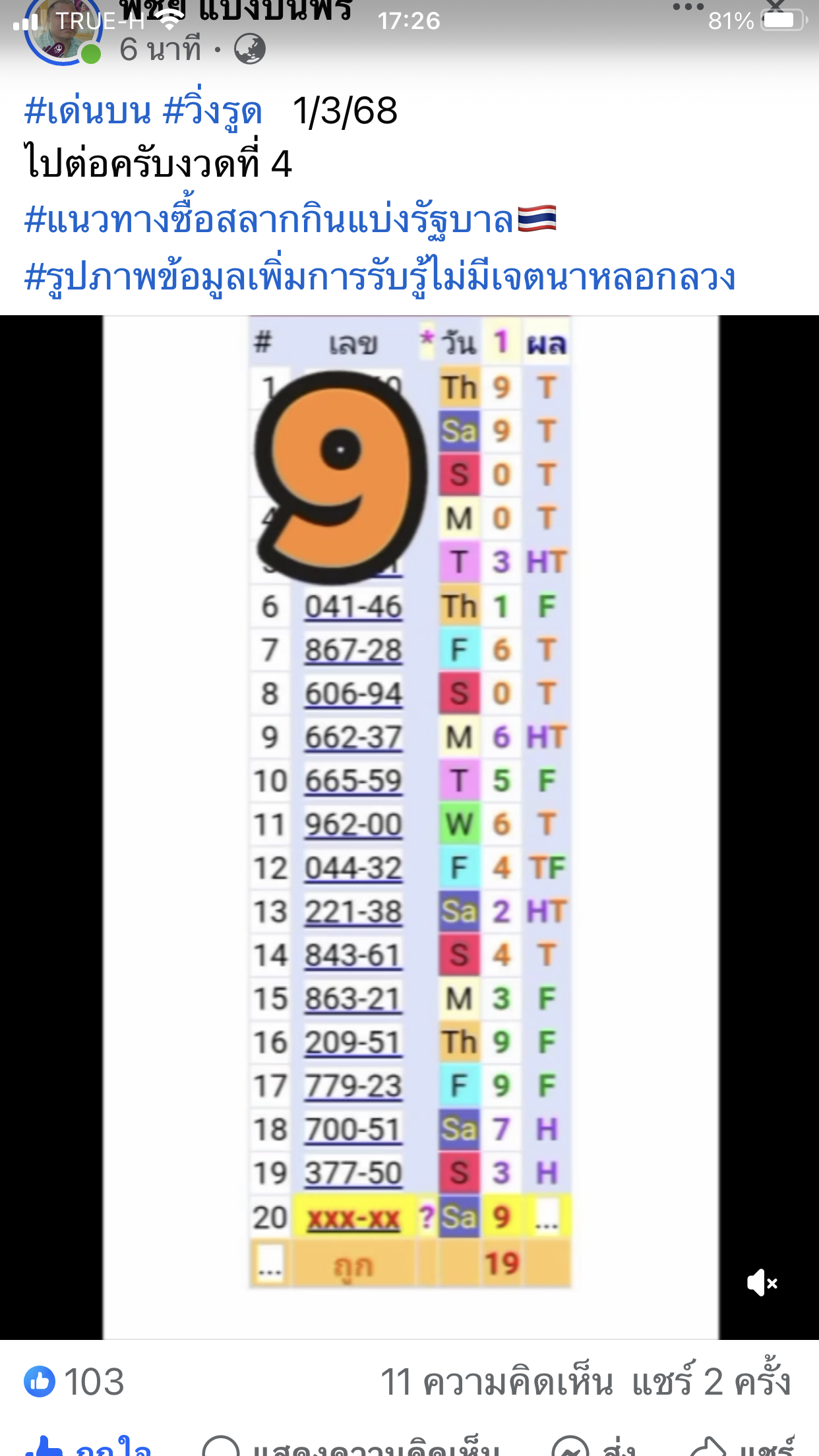This screenshot has width=819, height=1456.
Task: Open the 11 comments
Action: pos(497,1381)
